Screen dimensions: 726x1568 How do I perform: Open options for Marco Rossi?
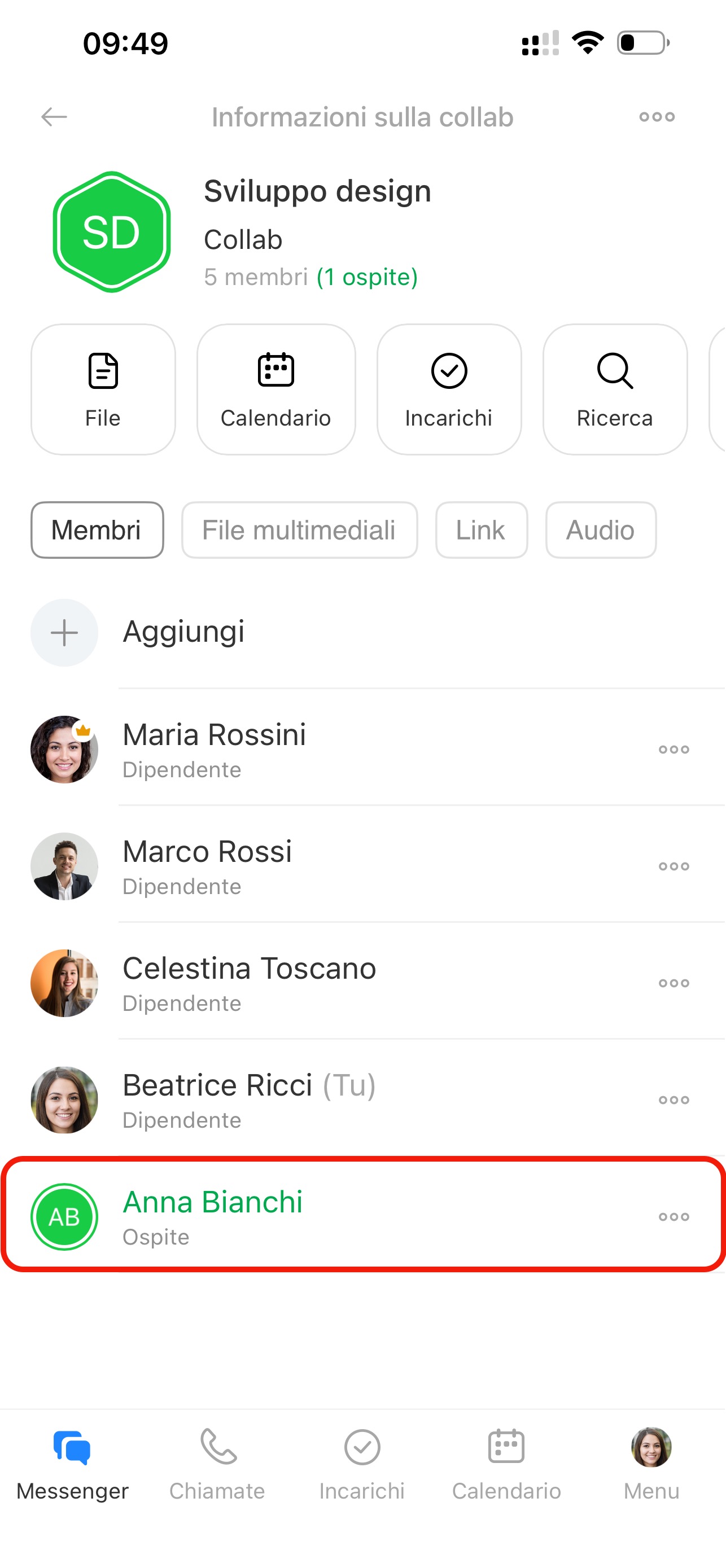[x=673, y=866]
